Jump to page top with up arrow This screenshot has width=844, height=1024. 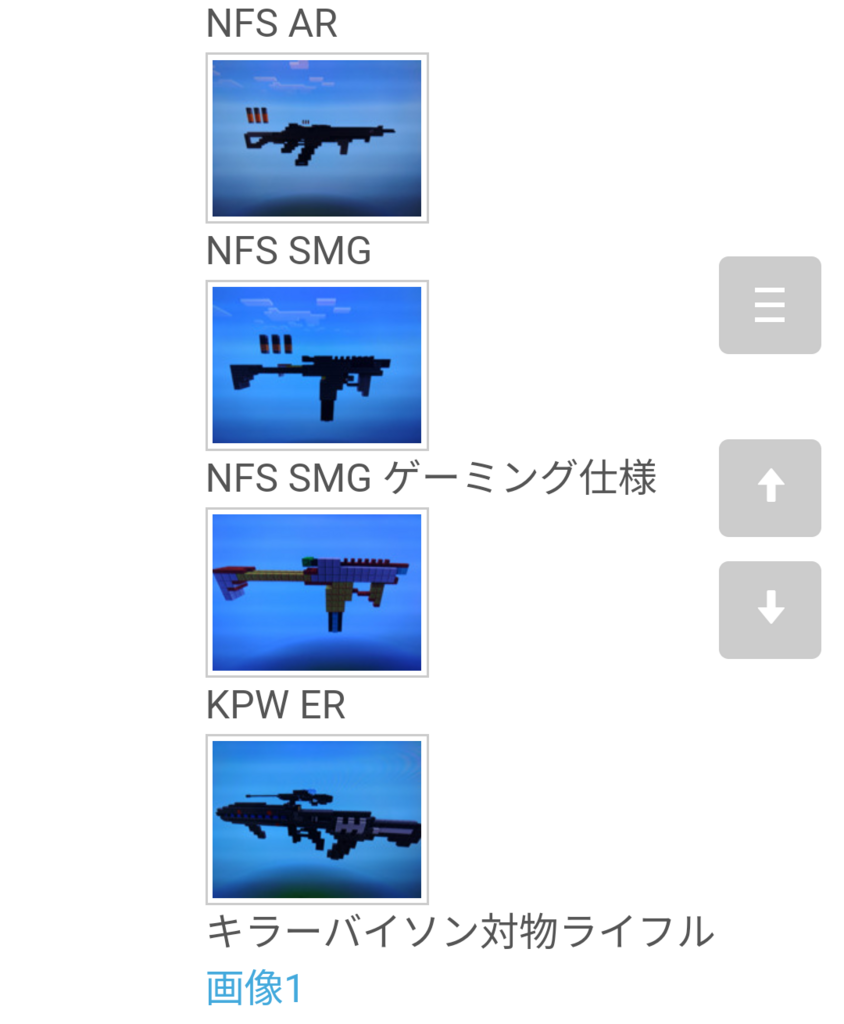(769, 488)
